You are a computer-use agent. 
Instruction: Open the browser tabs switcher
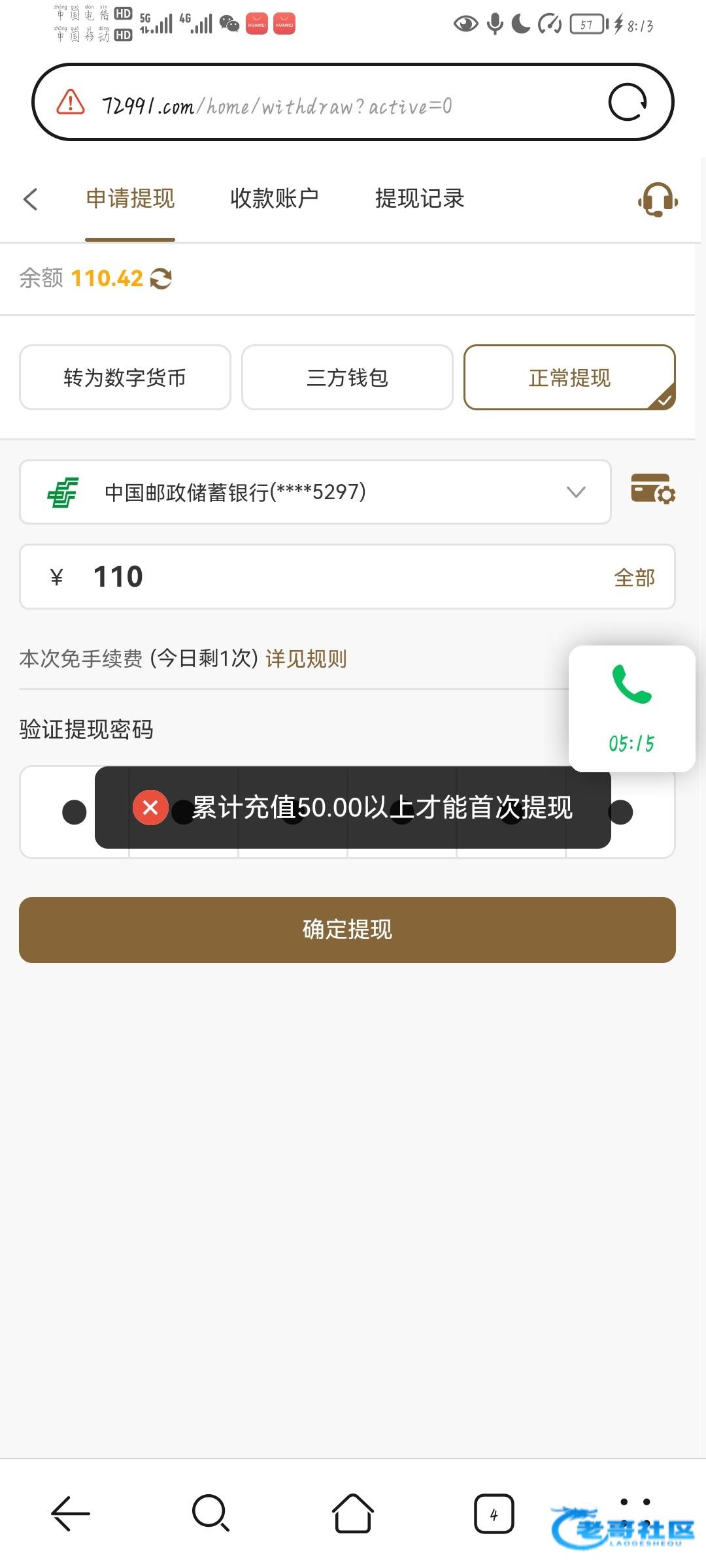tap(494, 1514)
